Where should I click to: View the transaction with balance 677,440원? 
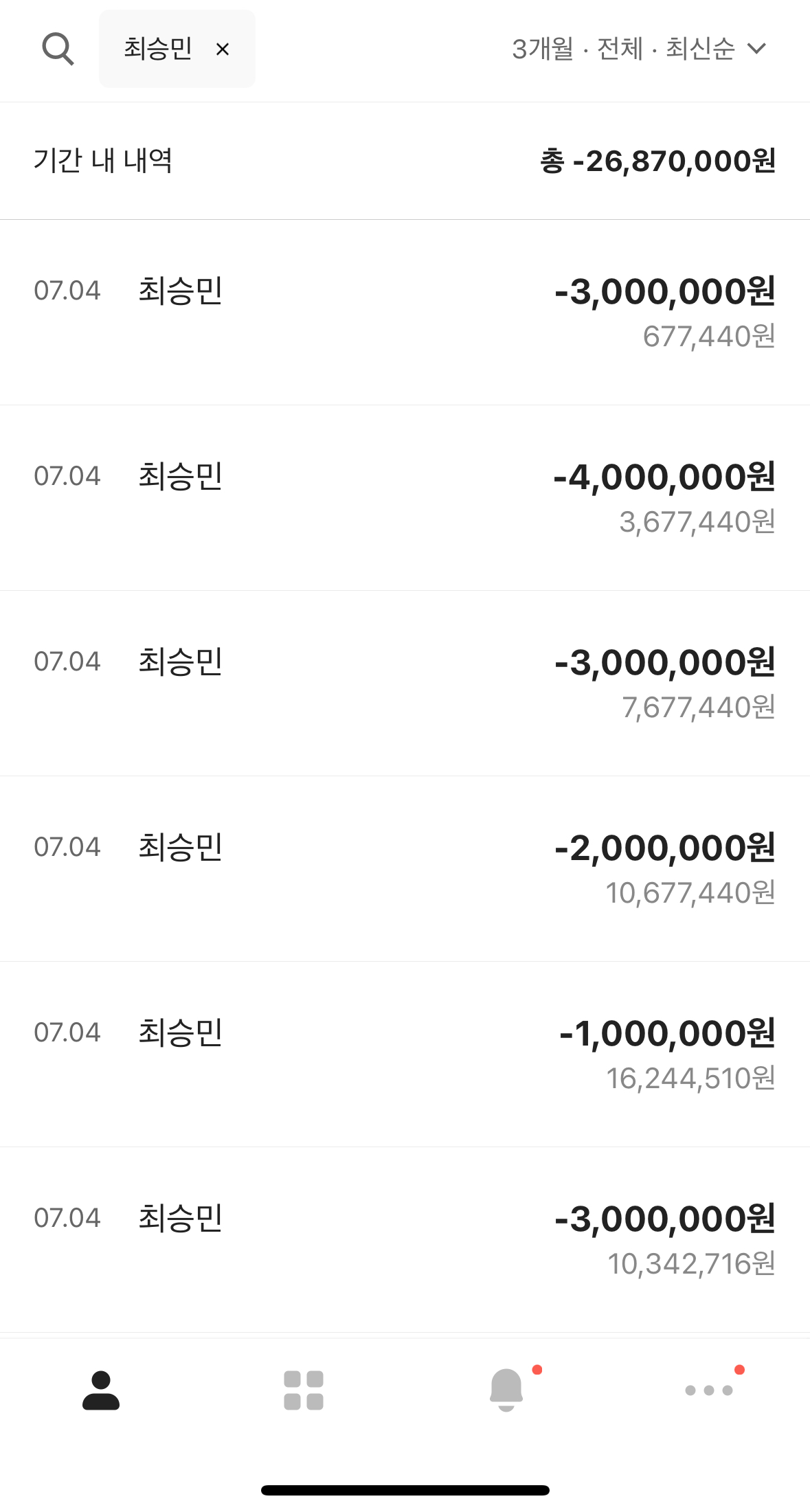point(405,313)
